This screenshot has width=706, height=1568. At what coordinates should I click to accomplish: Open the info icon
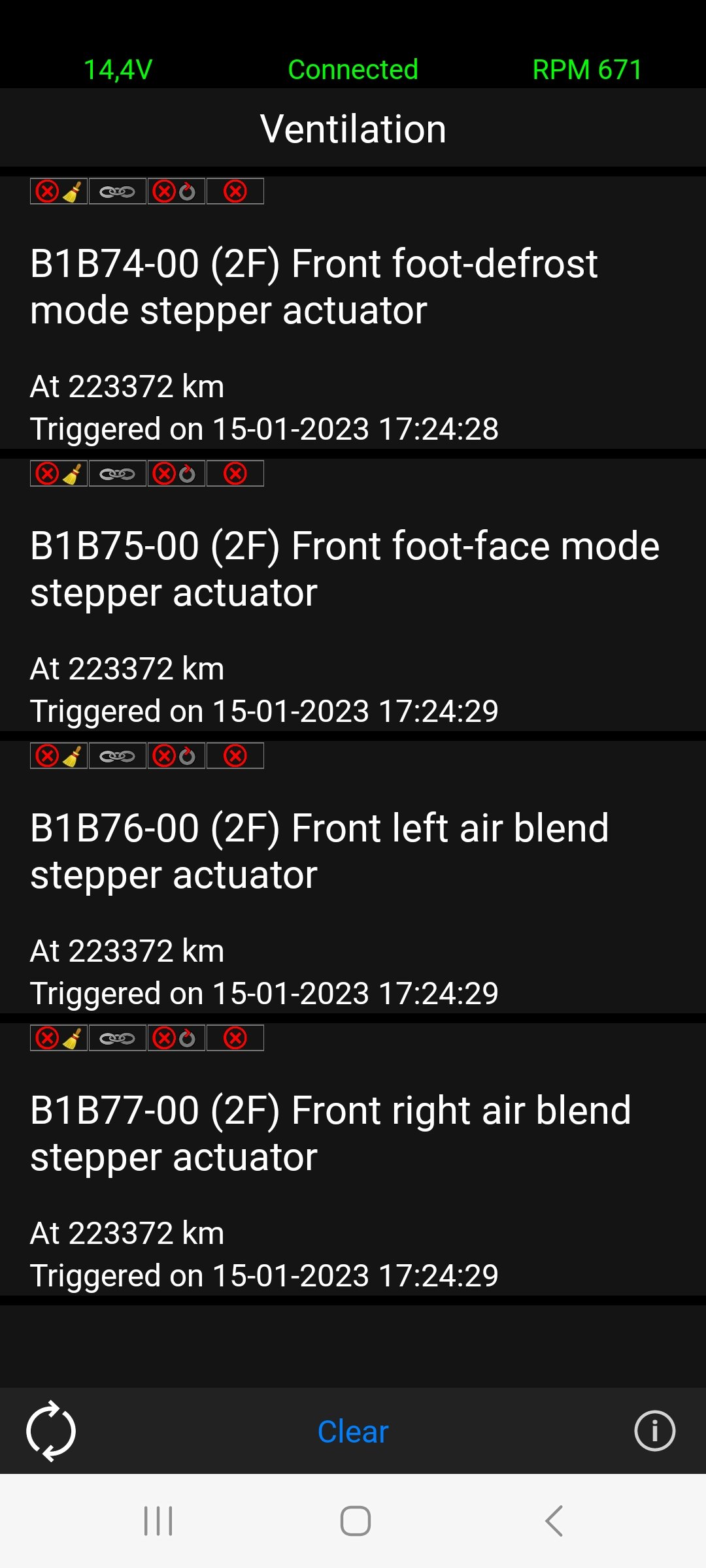[654, 1431]
